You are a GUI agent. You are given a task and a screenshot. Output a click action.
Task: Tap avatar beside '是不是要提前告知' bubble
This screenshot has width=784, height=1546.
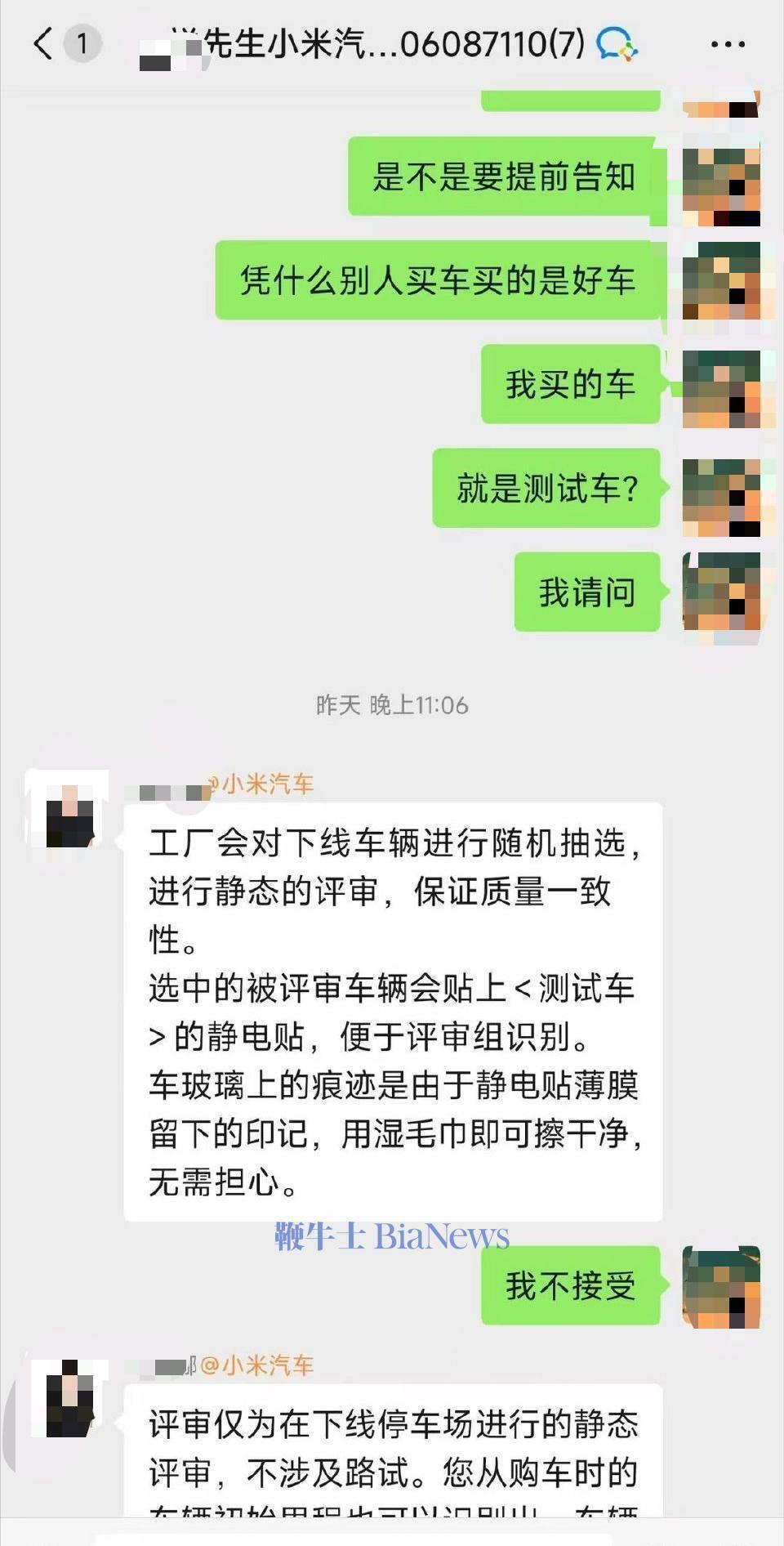[721, 185]
